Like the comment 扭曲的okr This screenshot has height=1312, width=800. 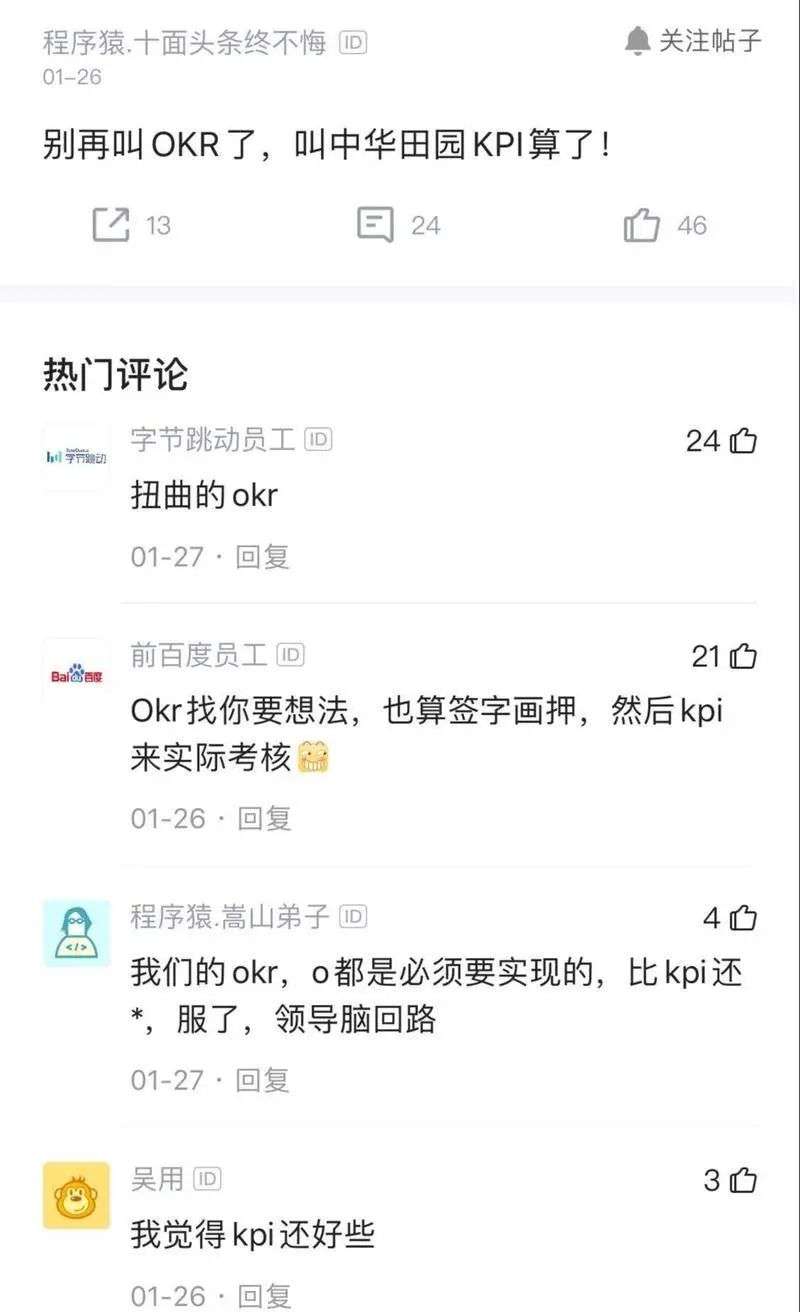click(x=743, y=441)
